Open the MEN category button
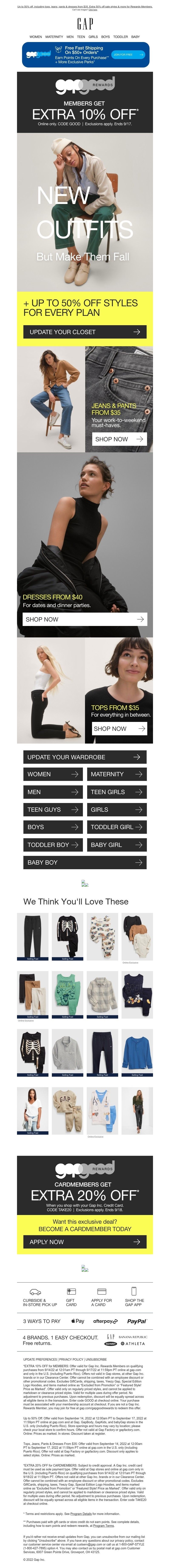 point(53,792)
